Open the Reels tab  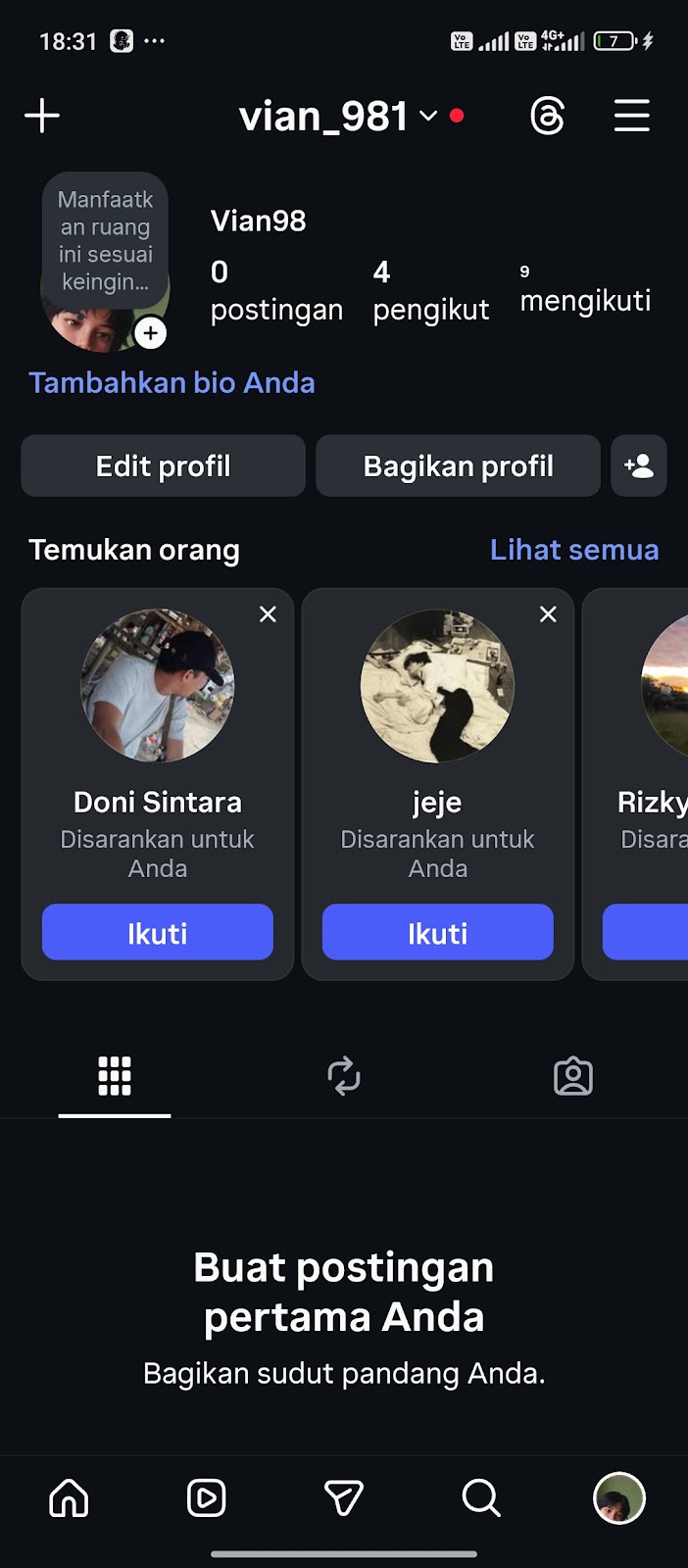(206, 1498)
